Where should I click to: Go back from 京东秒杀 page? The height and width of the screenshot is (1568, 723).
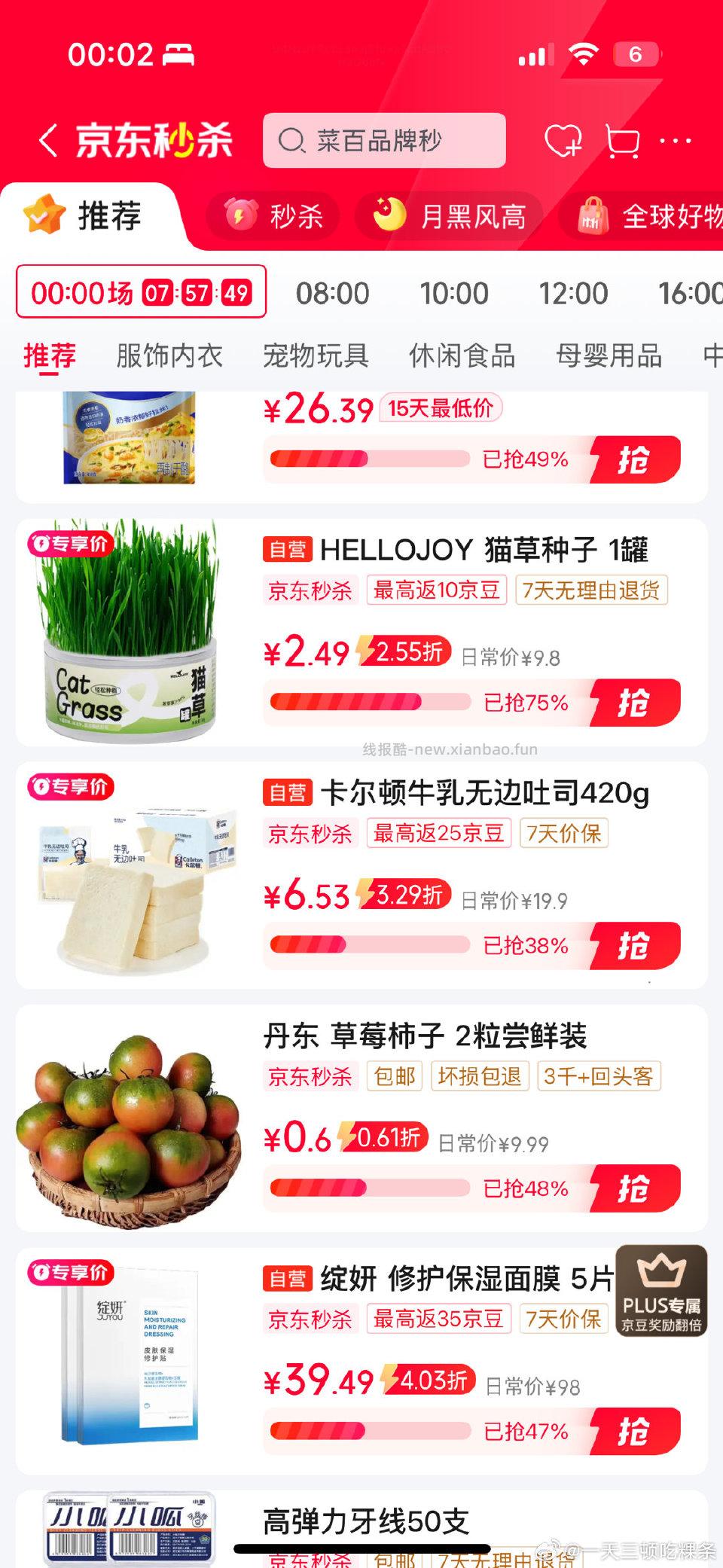(48, 141)
